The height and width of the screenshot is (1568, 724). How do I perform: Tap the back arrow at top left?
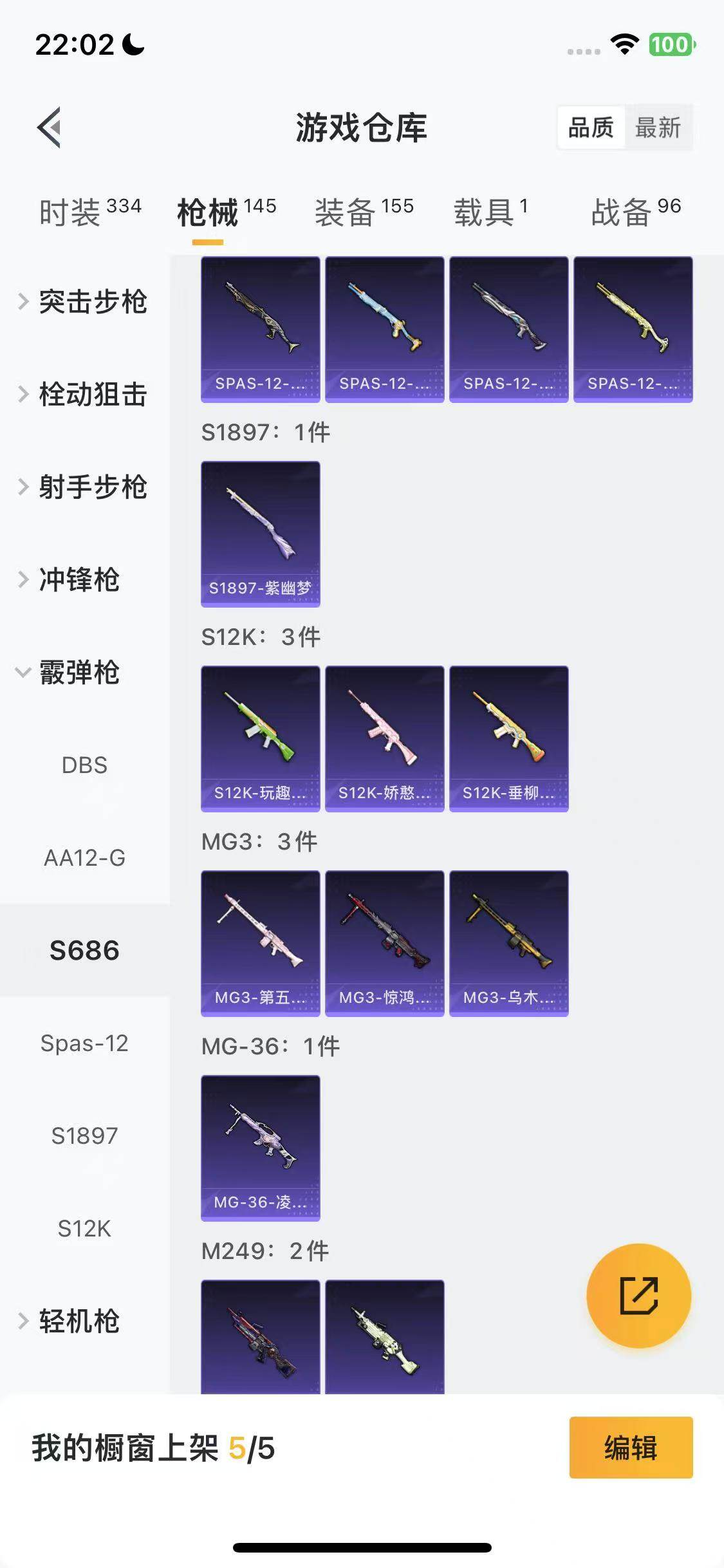(50, 127)
